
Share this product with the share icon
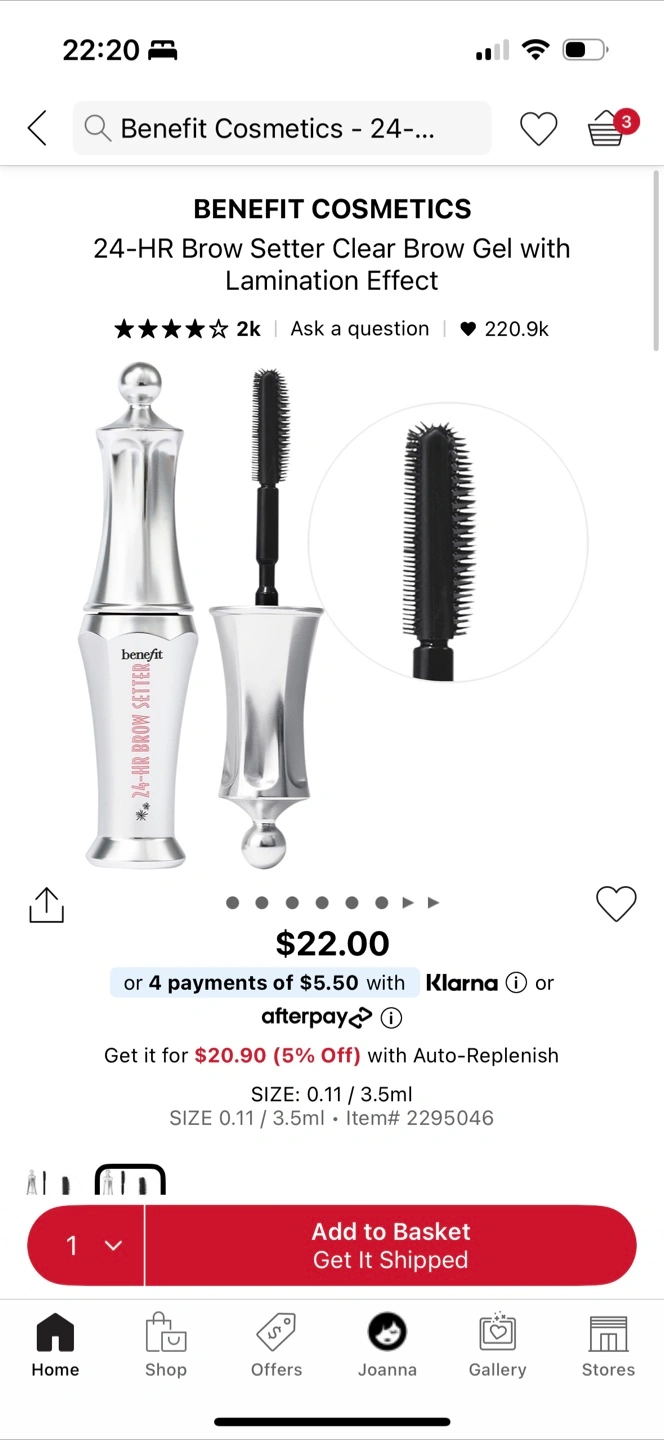[46, 904]
